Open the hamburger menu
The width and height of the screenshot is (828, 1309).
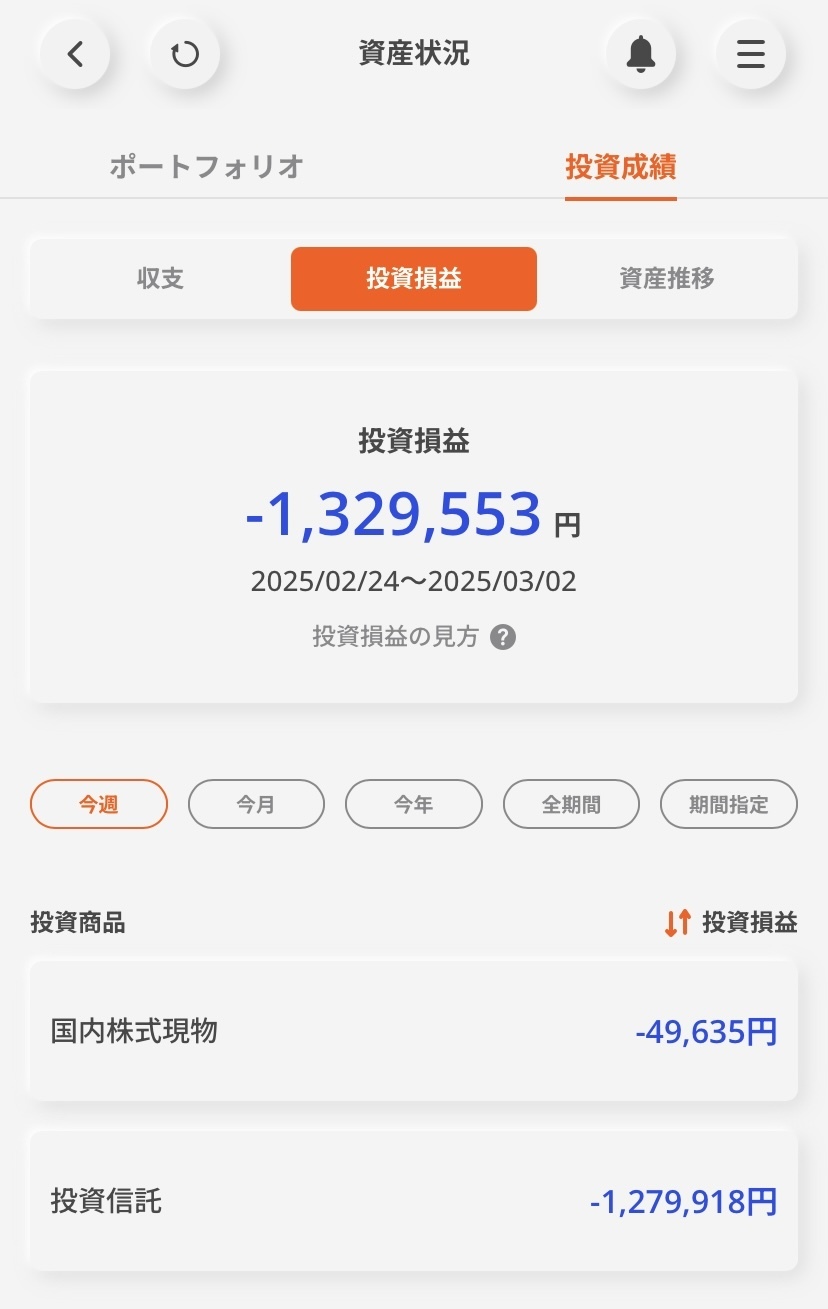[751, 53]
